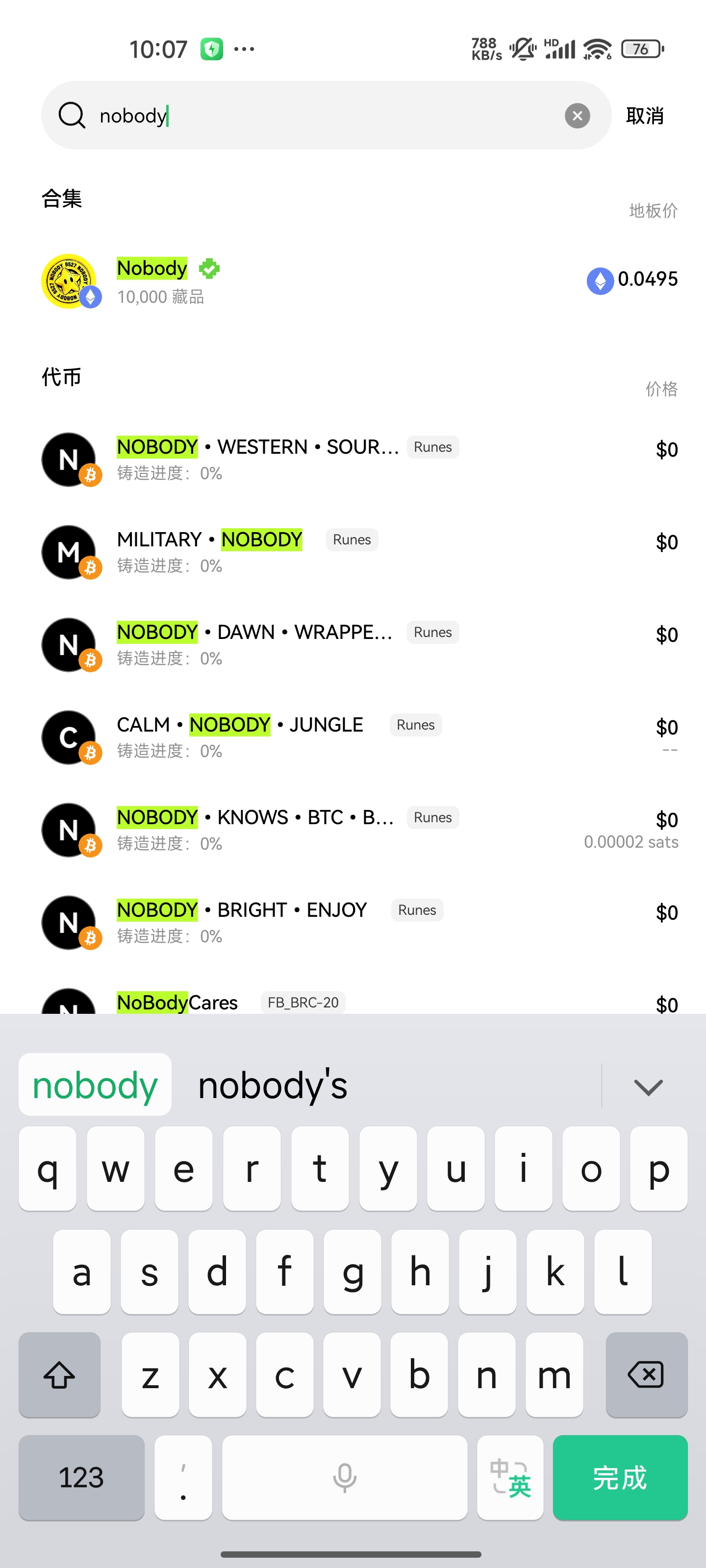This screenshot has width=706, height=1568.
Task: Tap 取消 to cancel the search
Action: pos(645,116)
